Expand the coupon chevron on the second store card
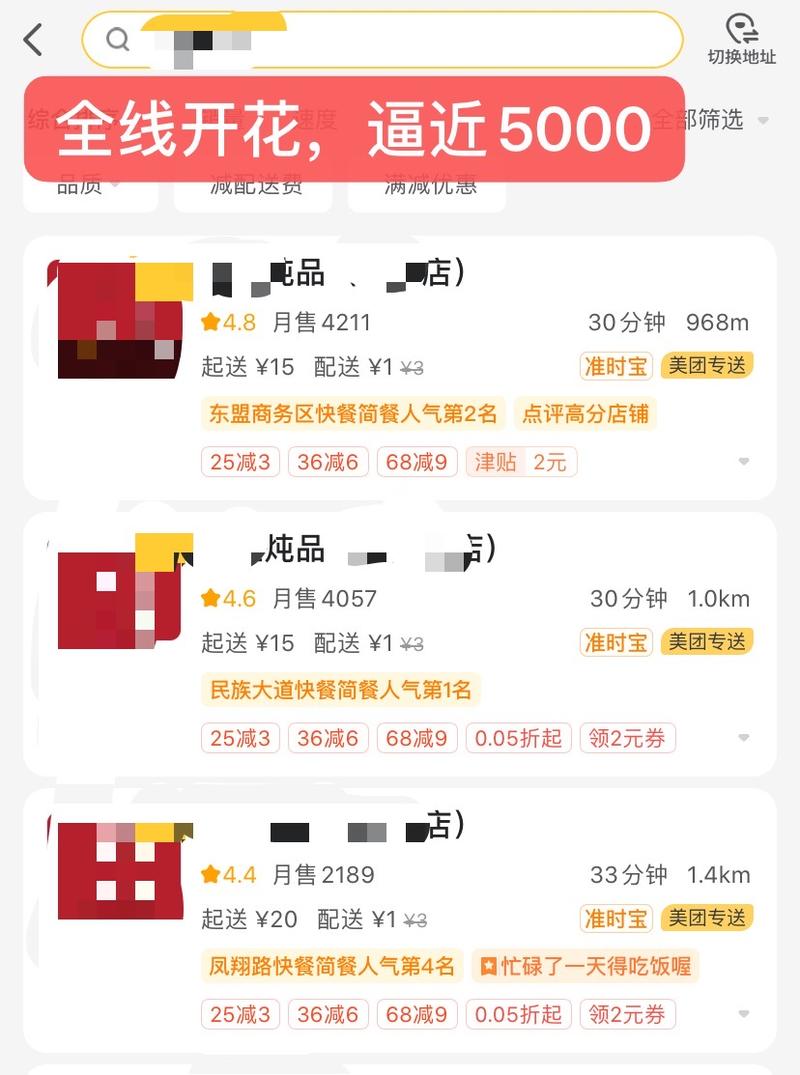 click(742, 738)
